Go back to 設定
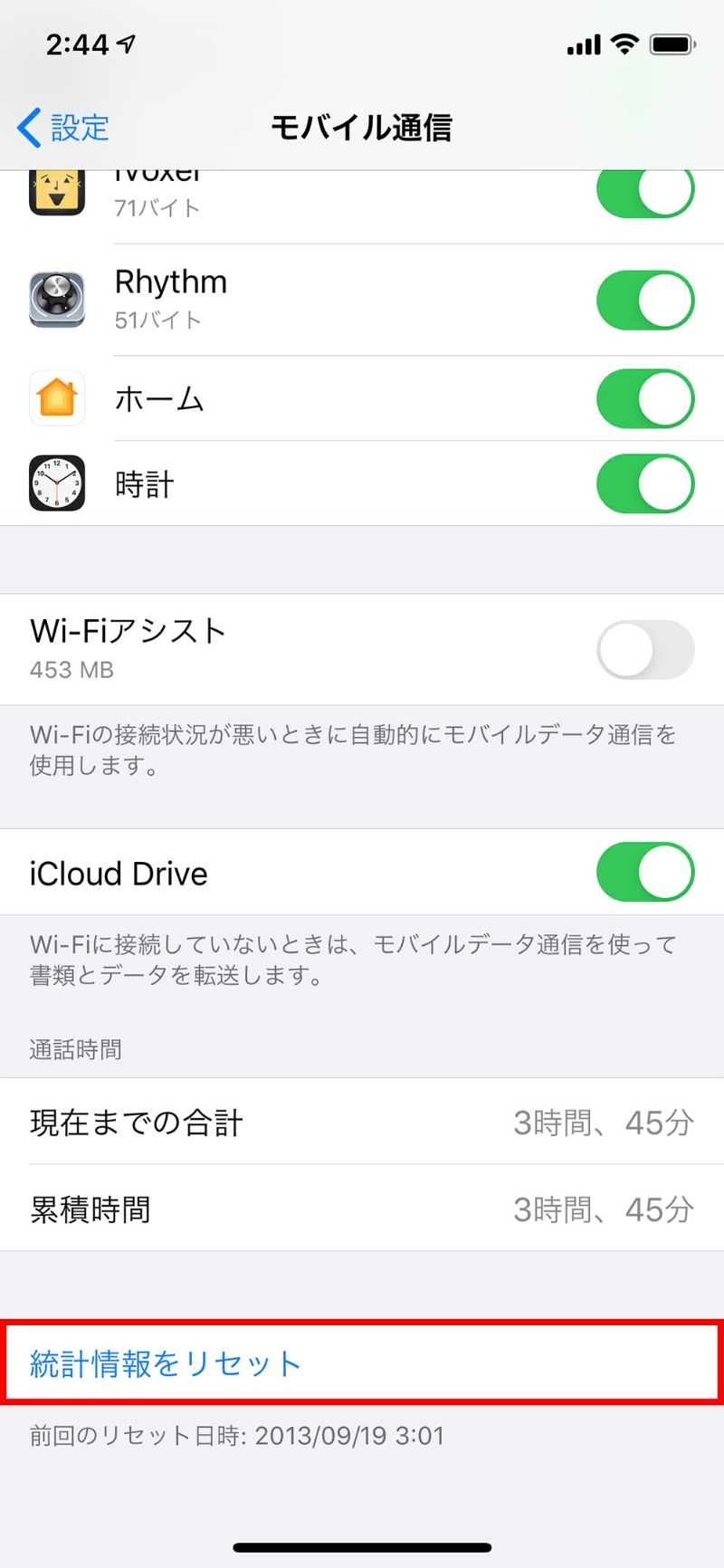 (63, 128)
